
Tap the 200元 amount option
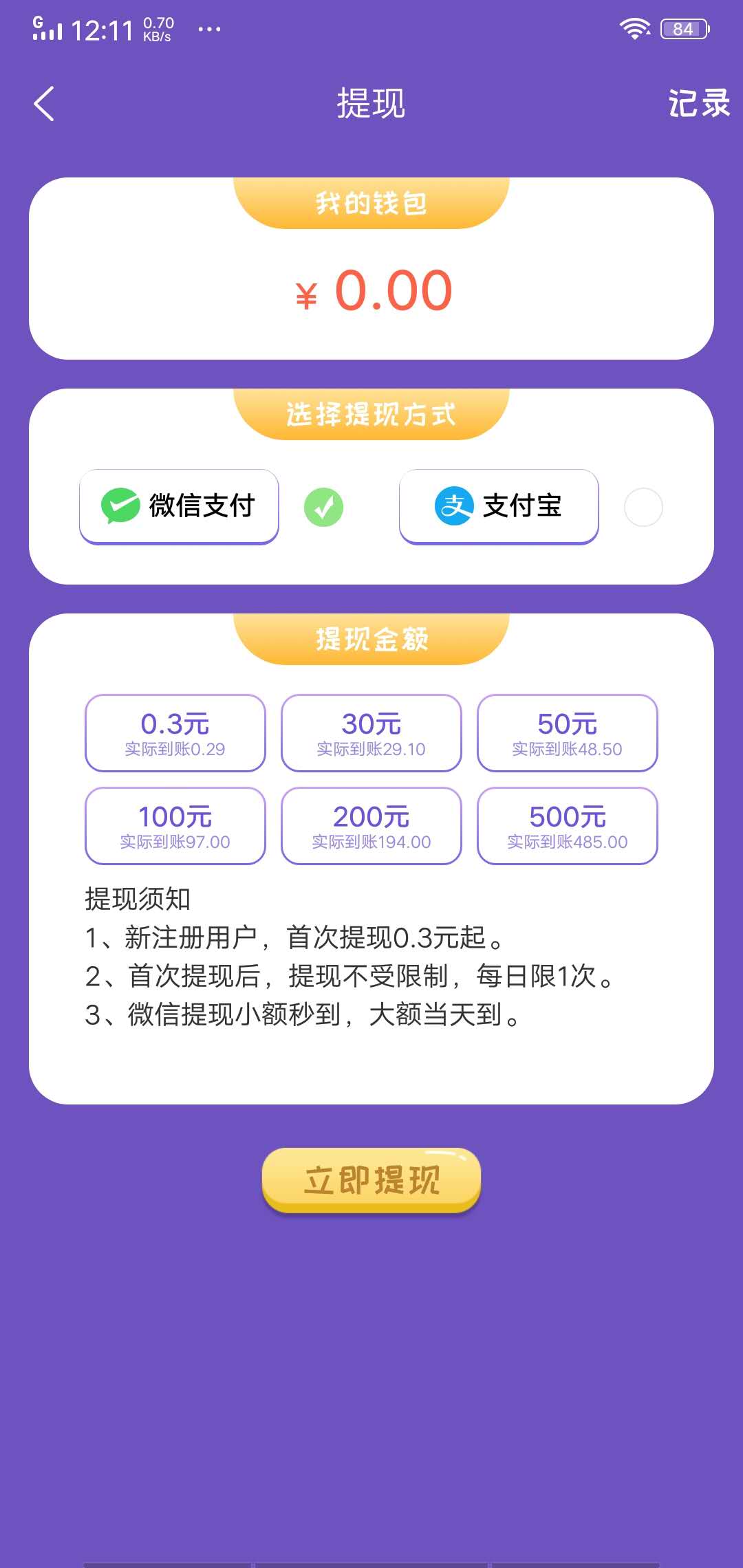click(x=371, y=826)
